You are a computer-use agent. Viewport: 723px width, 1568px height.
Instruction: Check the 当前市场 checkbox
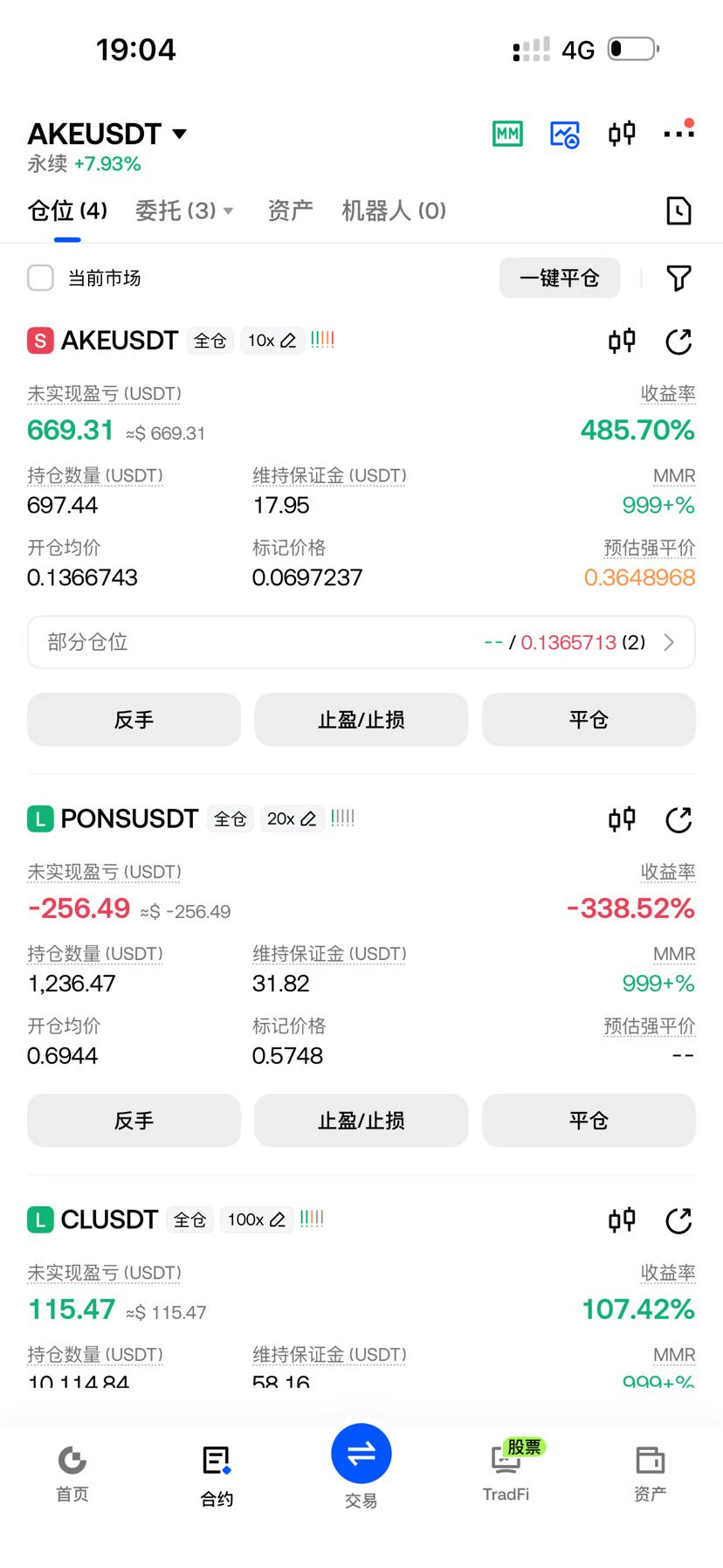41,278
